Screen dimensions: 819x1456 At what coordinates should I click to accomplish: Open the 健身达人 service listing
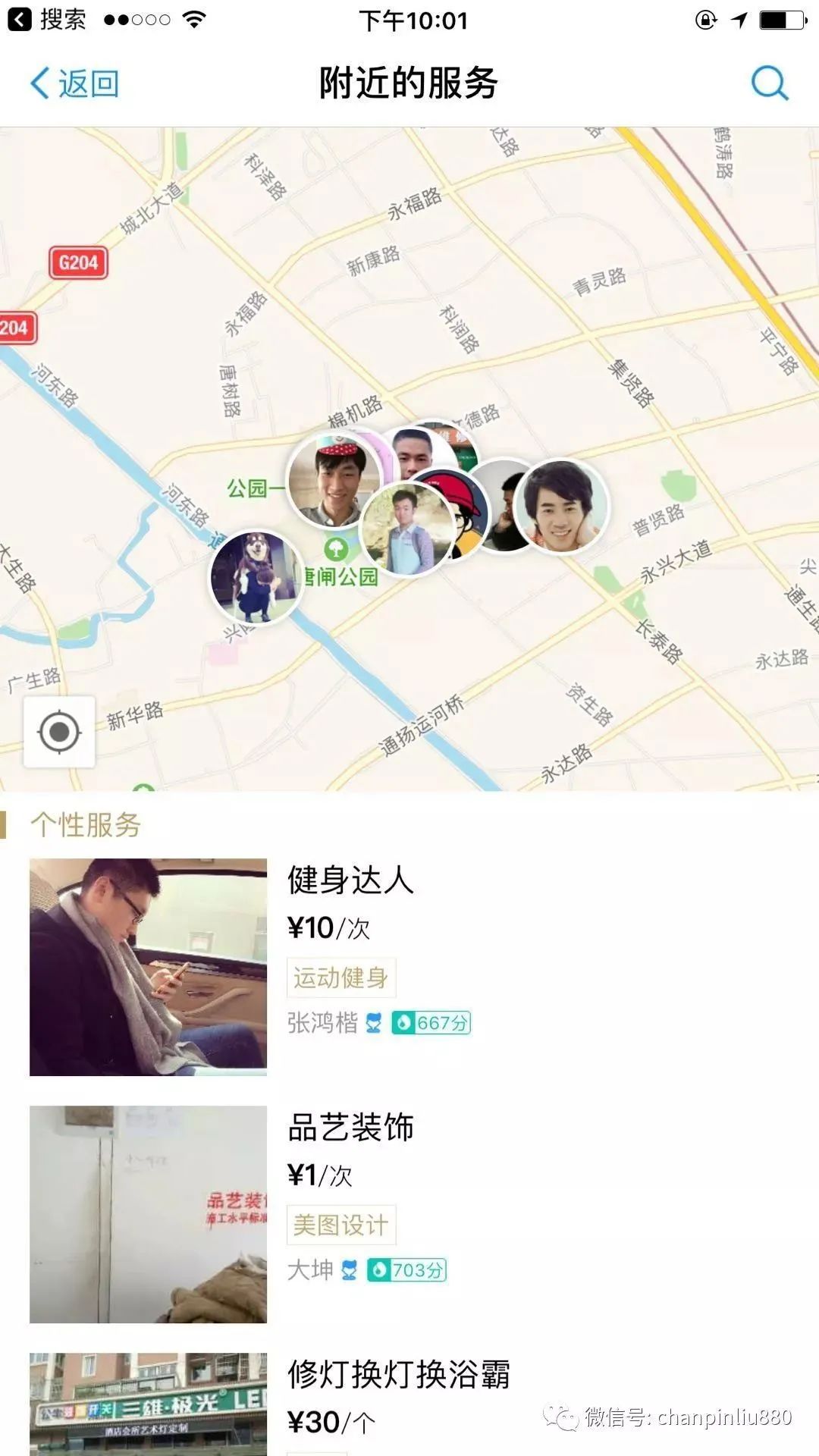pos(350,880)
